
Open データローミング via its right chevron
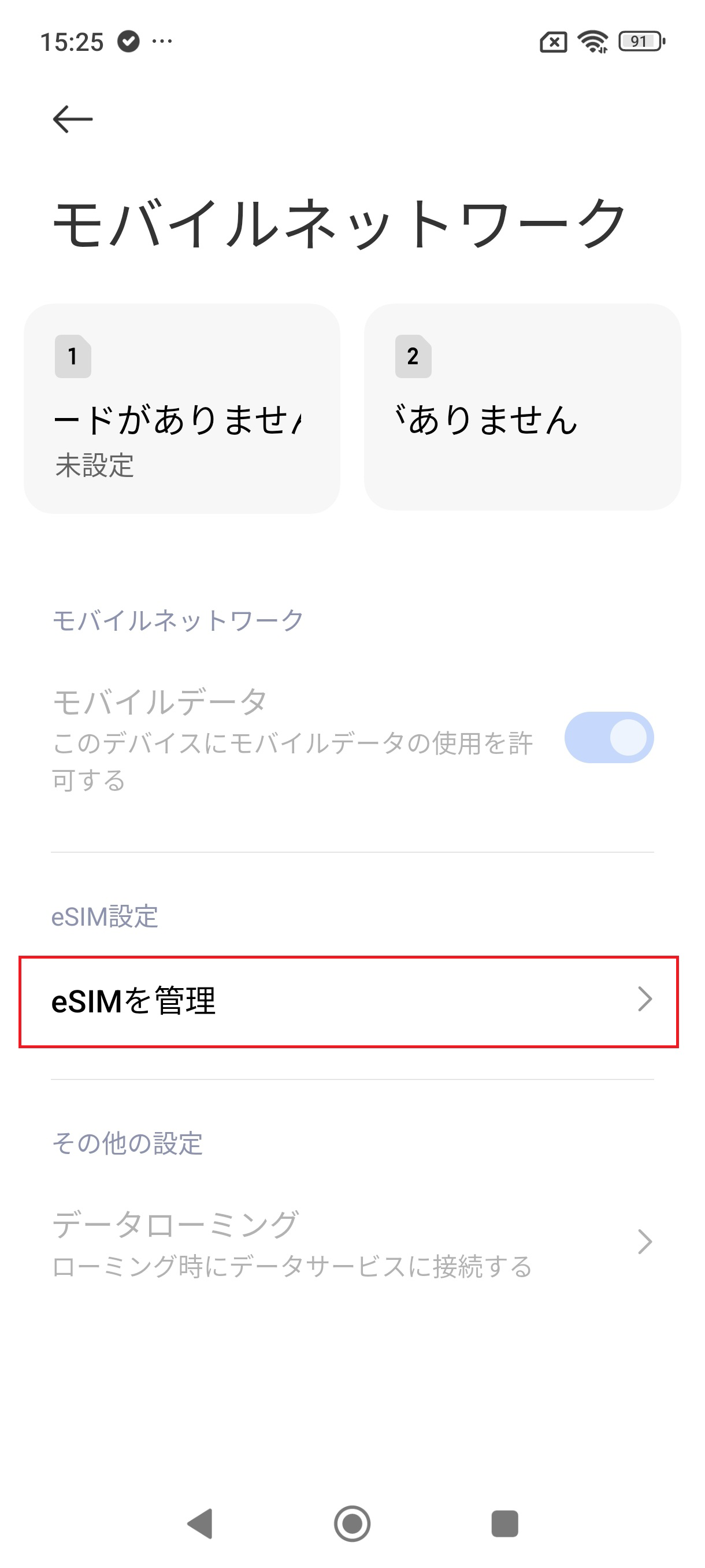click(645, 1240)
